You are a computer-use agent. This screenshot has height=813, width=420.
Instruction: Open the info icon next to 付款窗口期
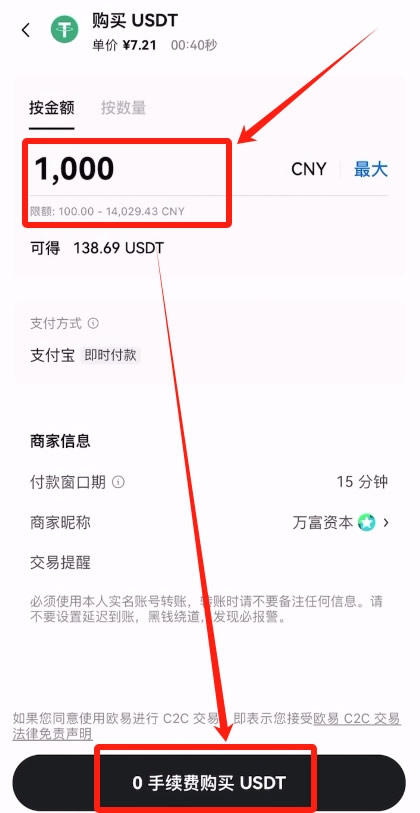pos(119,482)
